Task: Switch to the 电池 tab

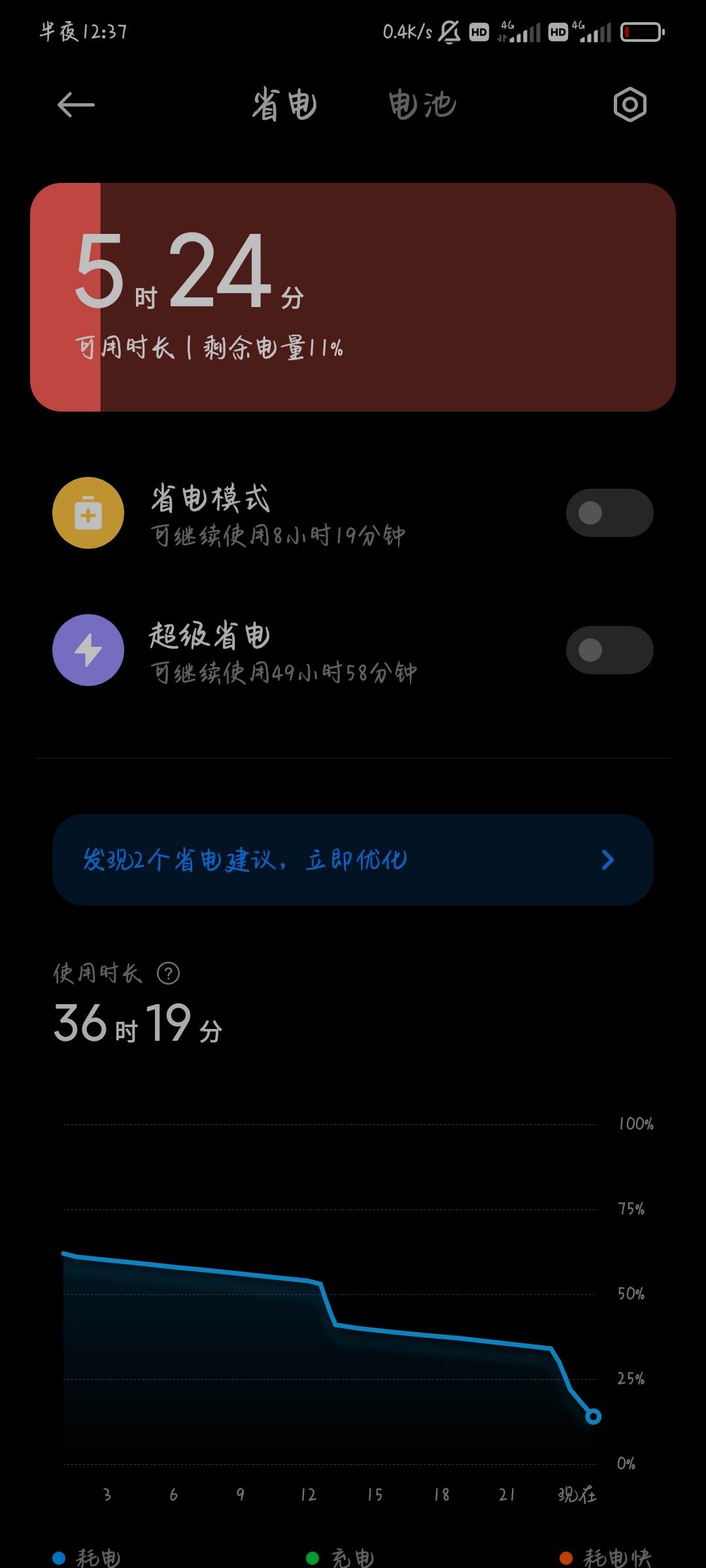Action: tap(422, 105)
